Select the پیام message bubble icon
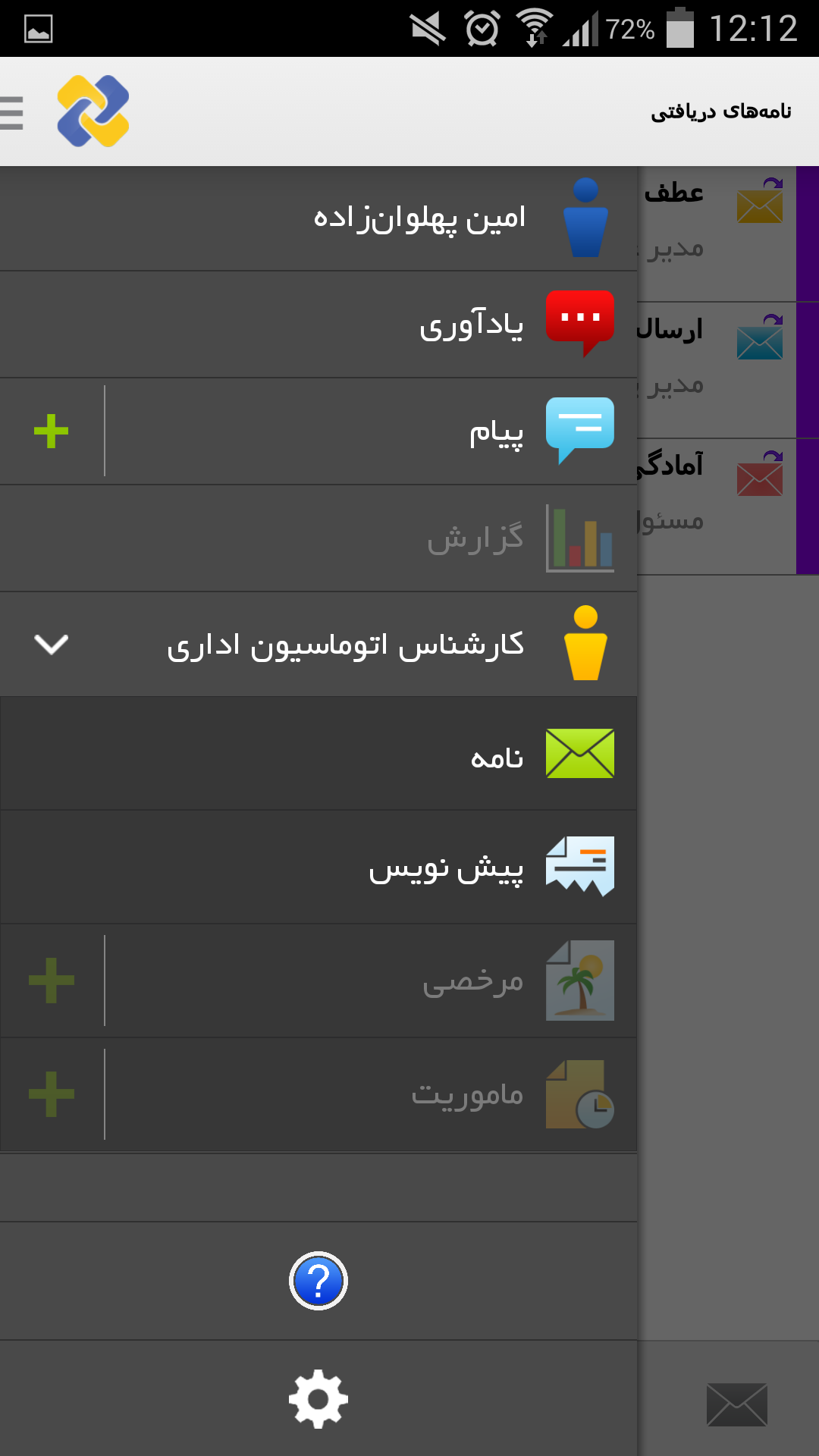 point(579,430)
